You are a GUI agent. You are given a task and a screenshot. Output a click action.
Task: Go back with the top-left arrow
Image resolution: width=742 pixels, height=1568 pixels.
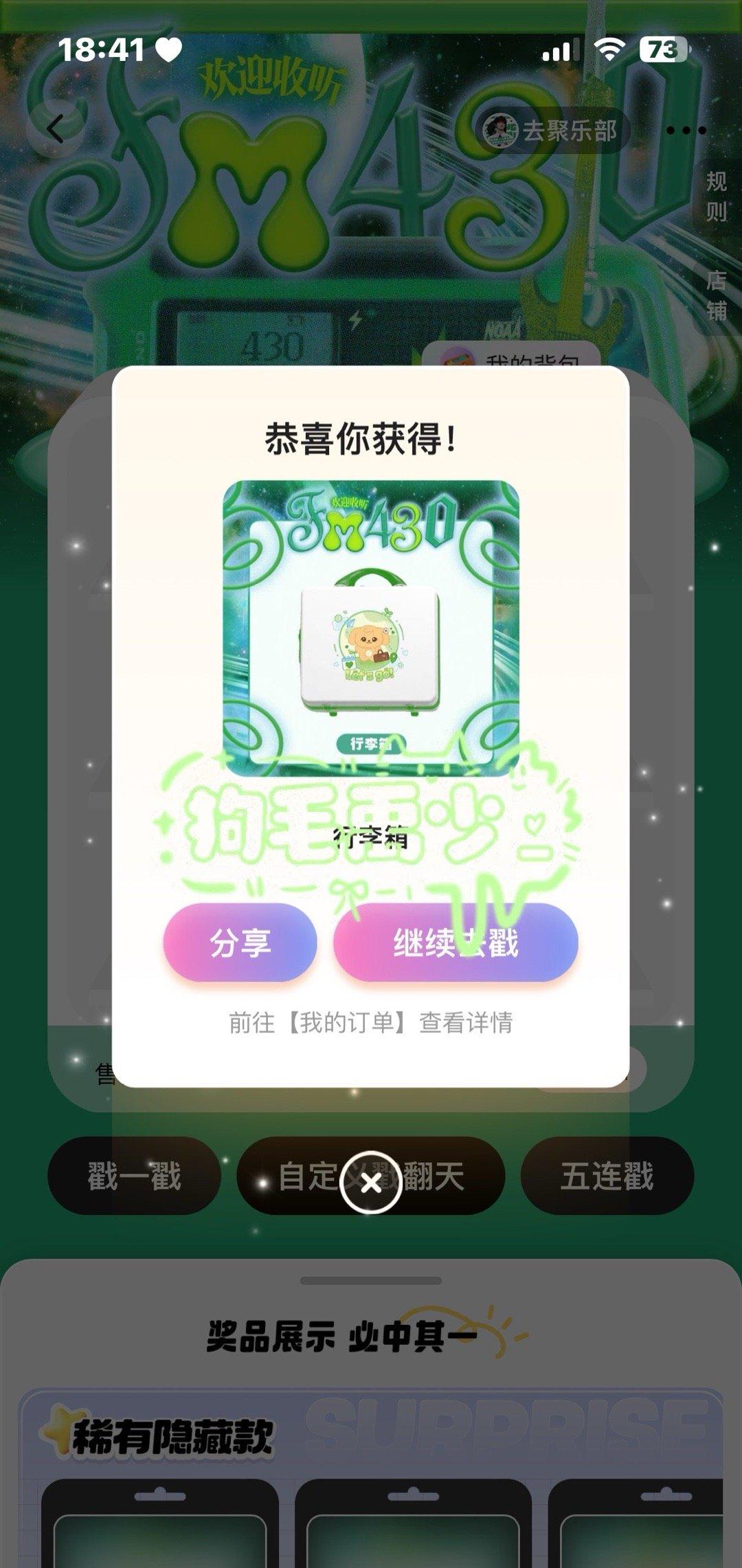click(x=55, y=128)
